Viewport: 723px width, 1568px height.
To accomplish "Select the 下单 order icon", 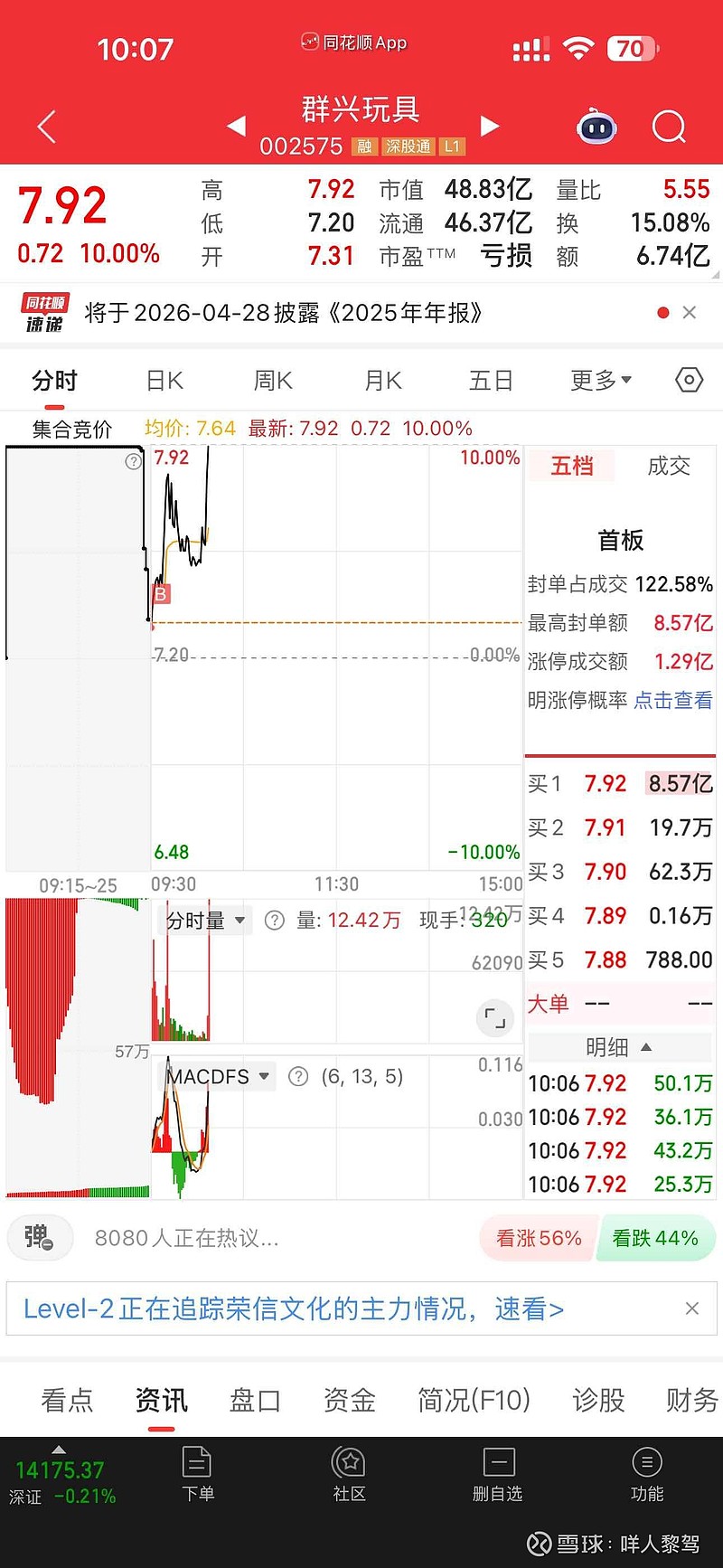I will (198, 1476).
